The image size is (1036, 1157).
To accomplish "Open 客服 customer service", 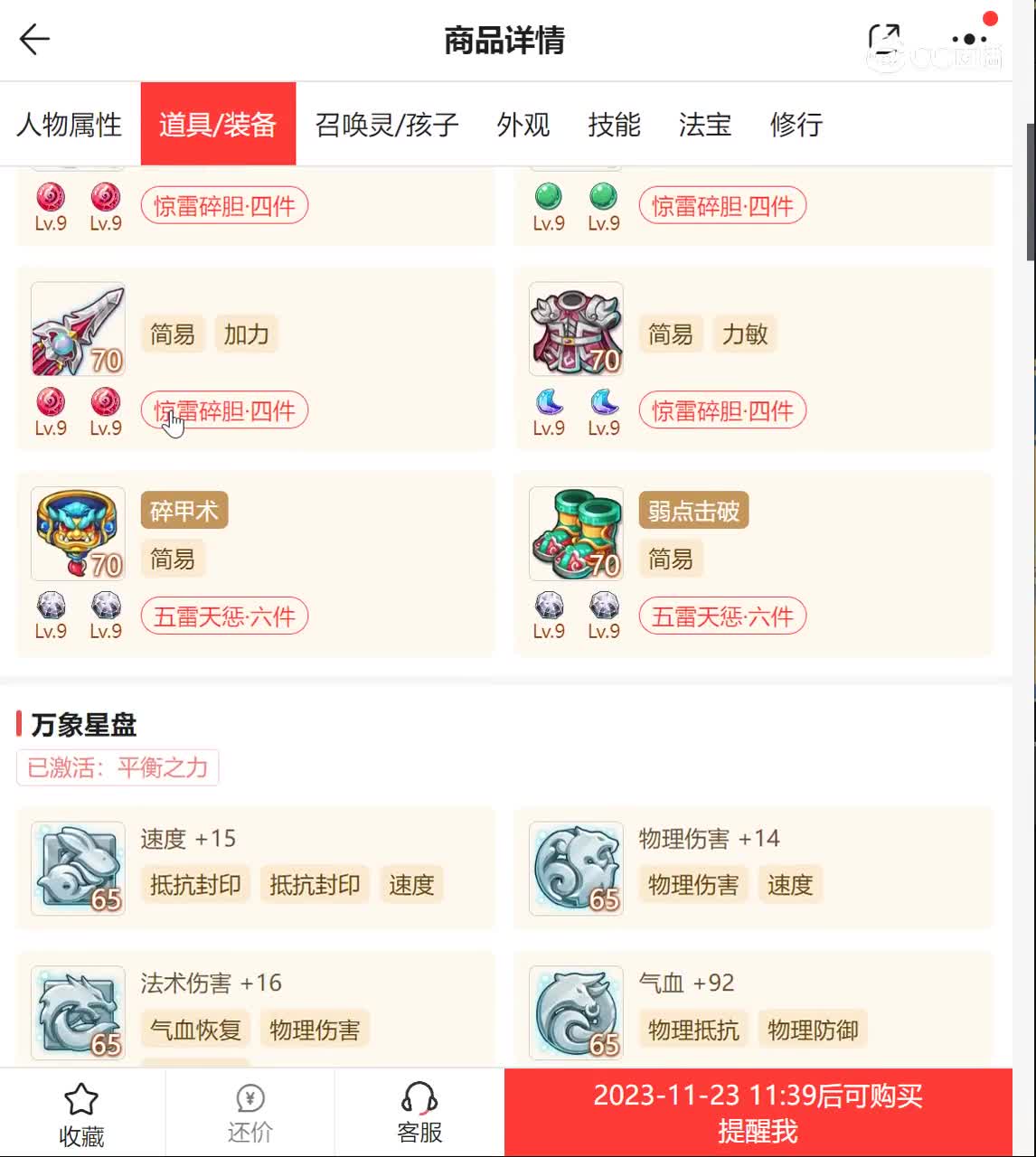I will [419, 1114].
